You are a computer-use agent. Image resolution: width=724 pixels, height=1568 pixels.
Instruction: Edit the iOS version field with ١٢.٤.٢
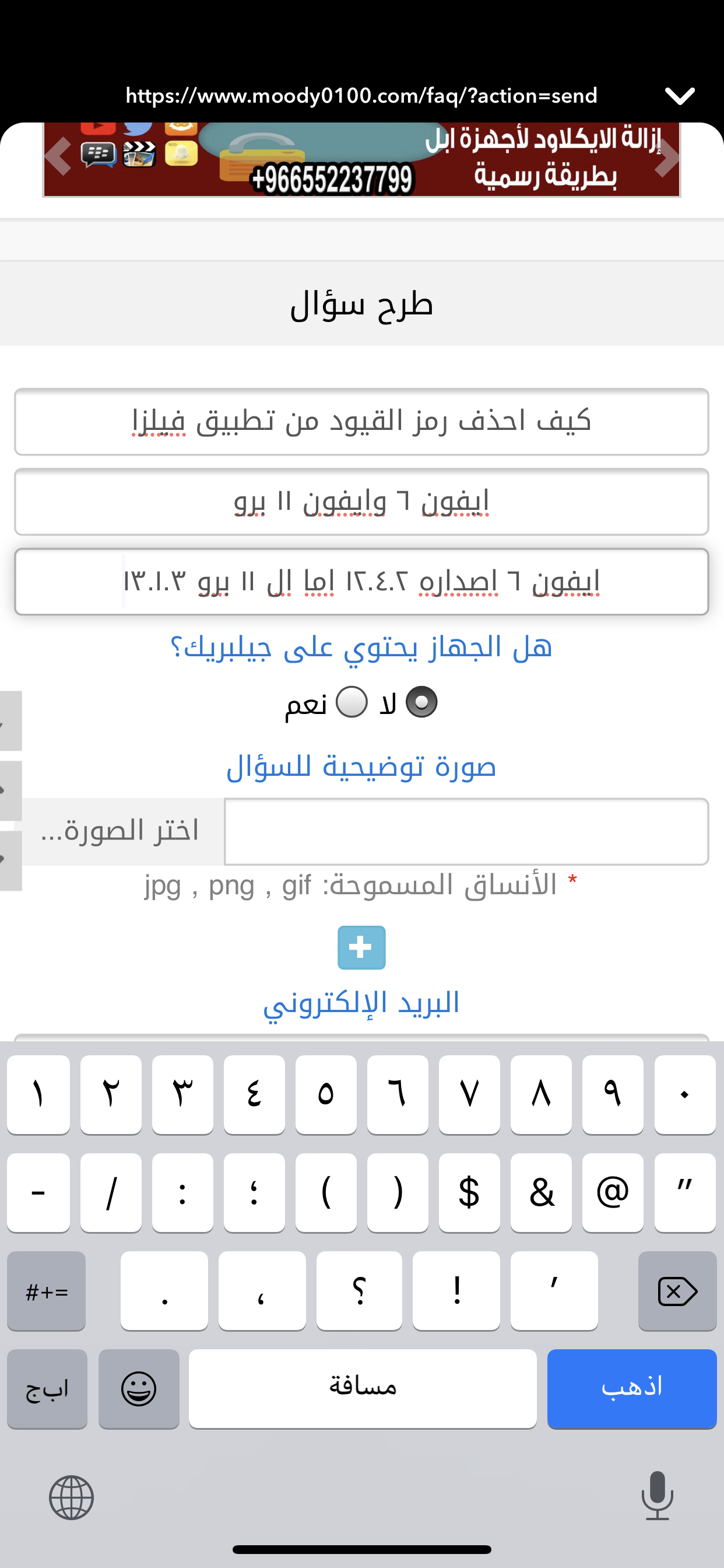tap(361, 582)
